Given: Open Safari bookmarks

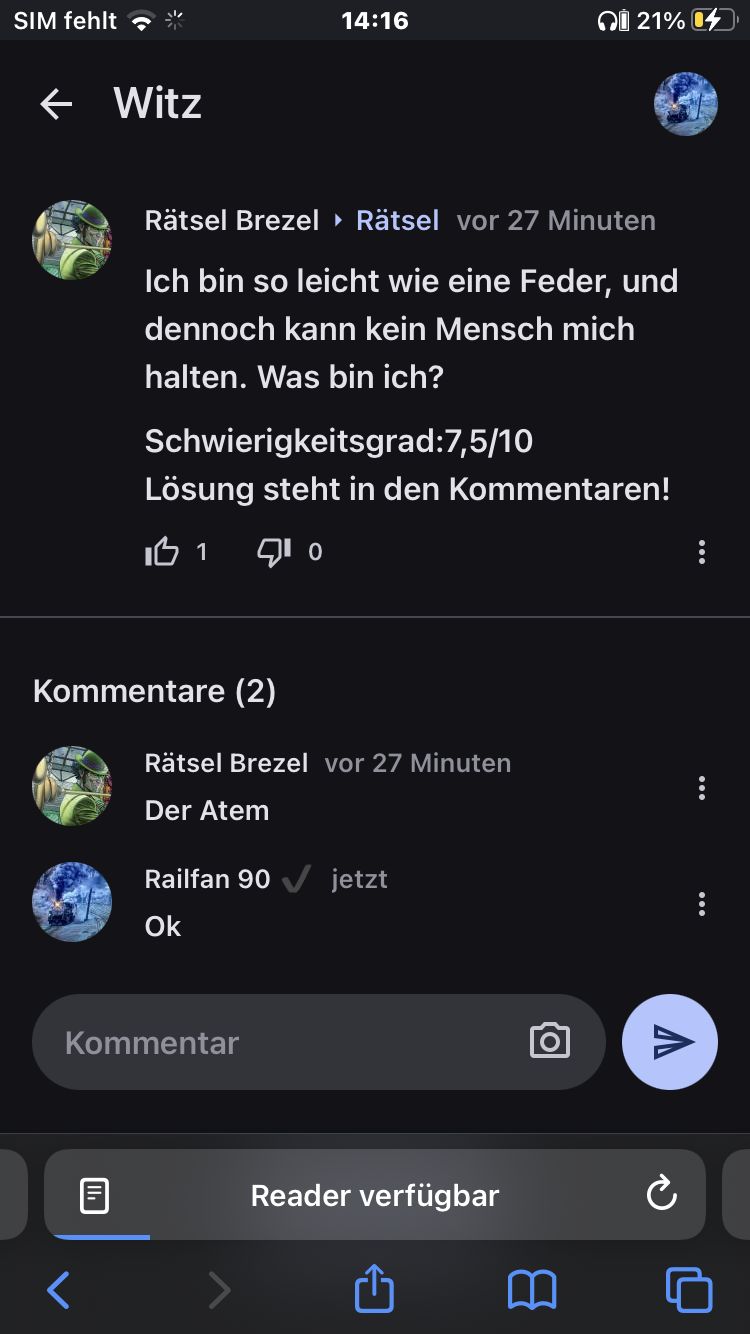Looking at the screenshot, I should pos(531,1290).
